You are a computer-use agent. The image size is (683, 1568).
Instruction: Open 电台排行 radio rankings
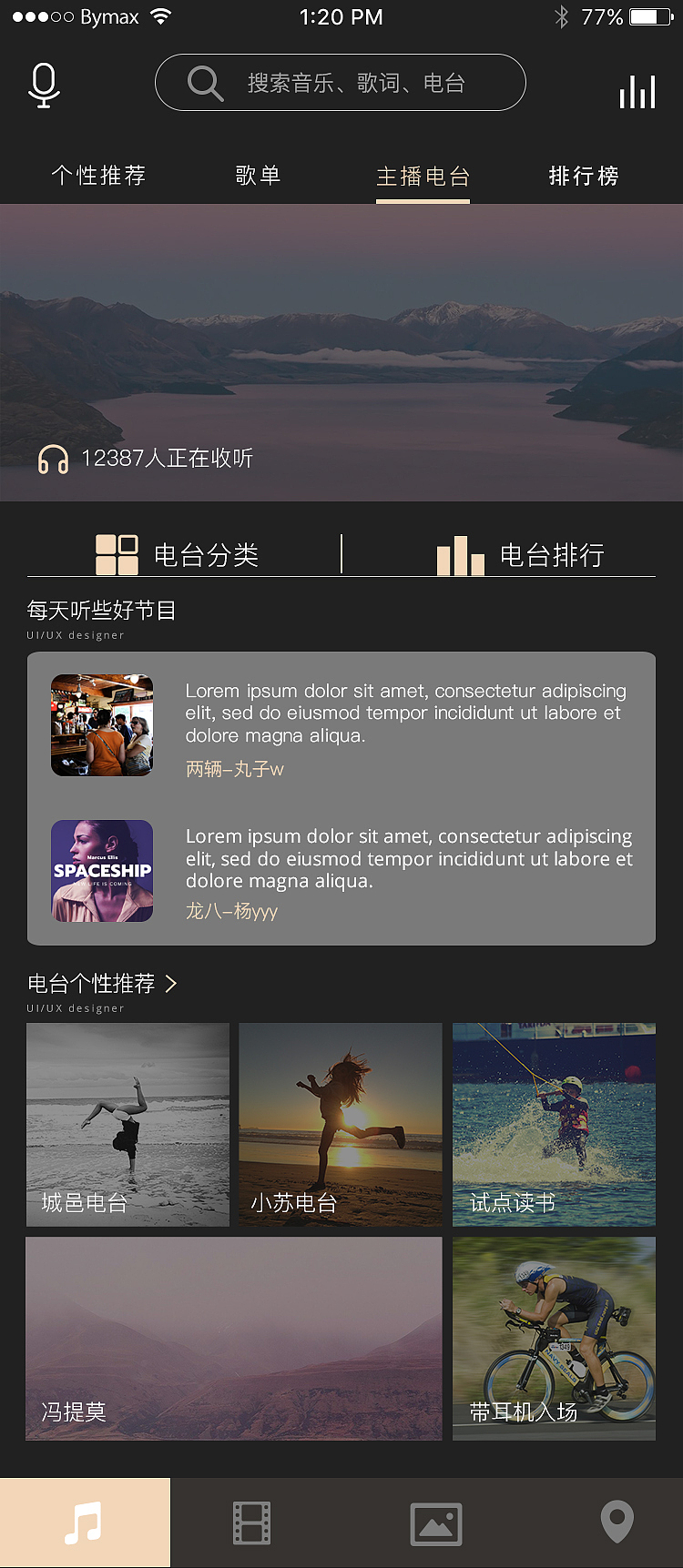pyautogui.click(x=521, y=554)
